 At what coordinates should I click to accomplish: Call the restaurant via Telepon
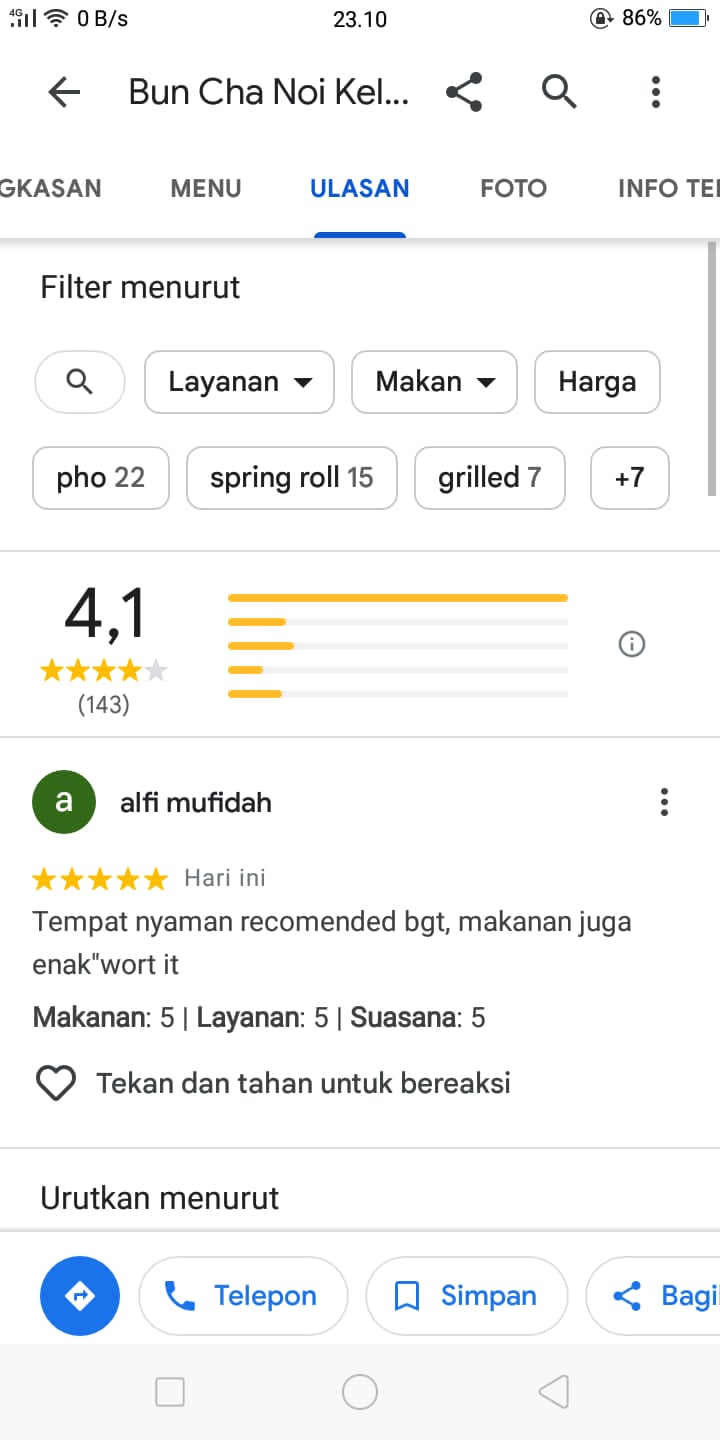(x=243, y=1296)
